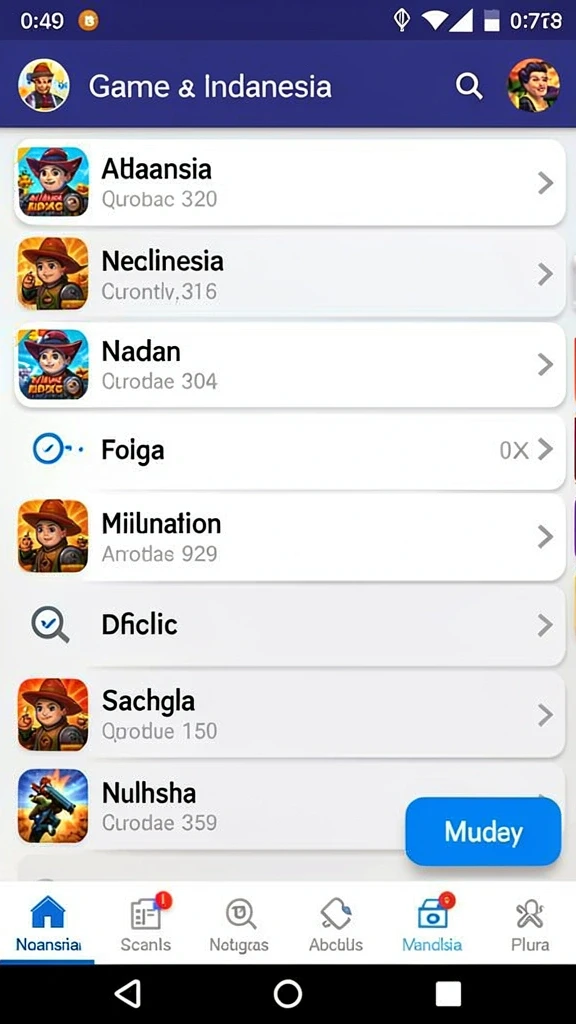Switch to the Scanls tab
Image resolution: width=576 pixels, height=1024 pixels.
click(146, 923)
